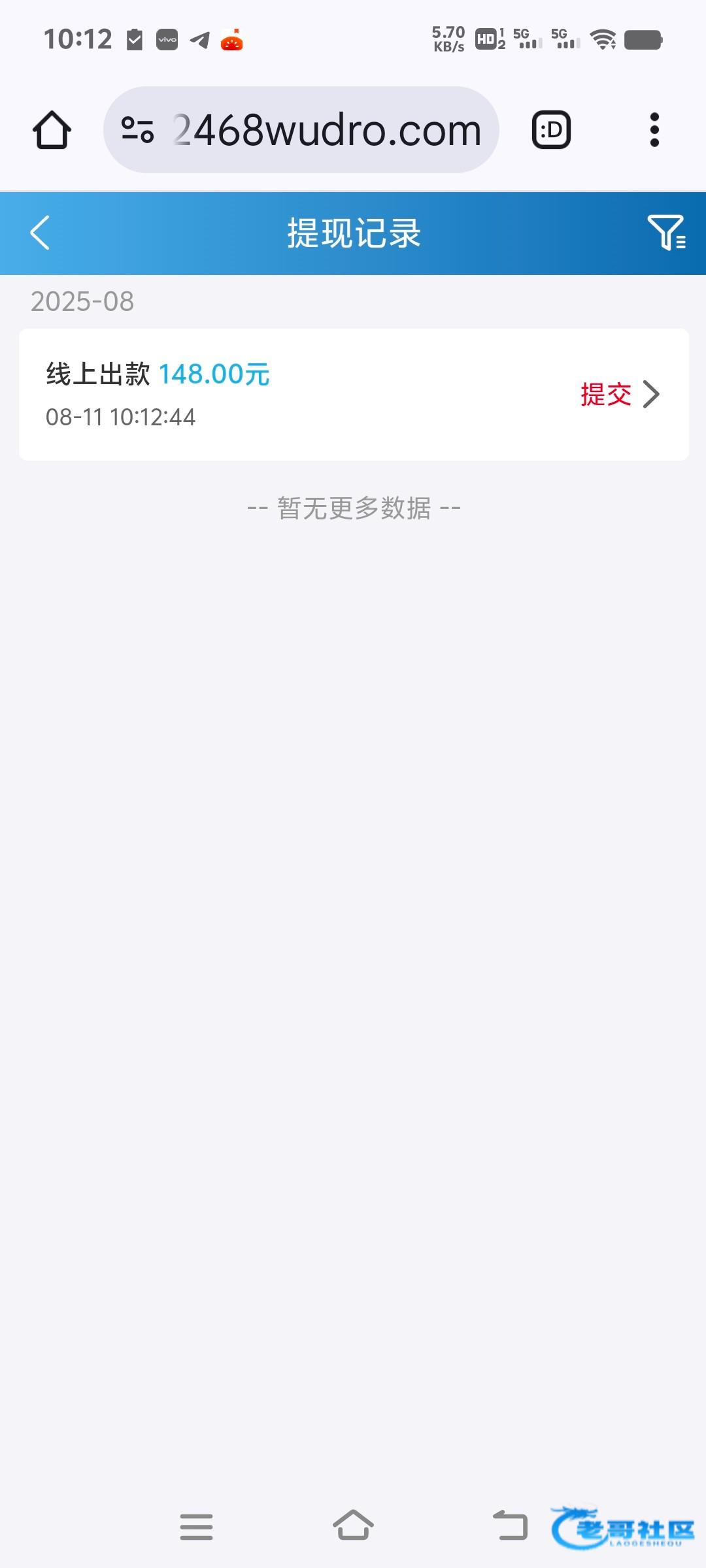Tap the browser home button
The width and height of the screenshot is (706, 1568).
tap(52, 130)
